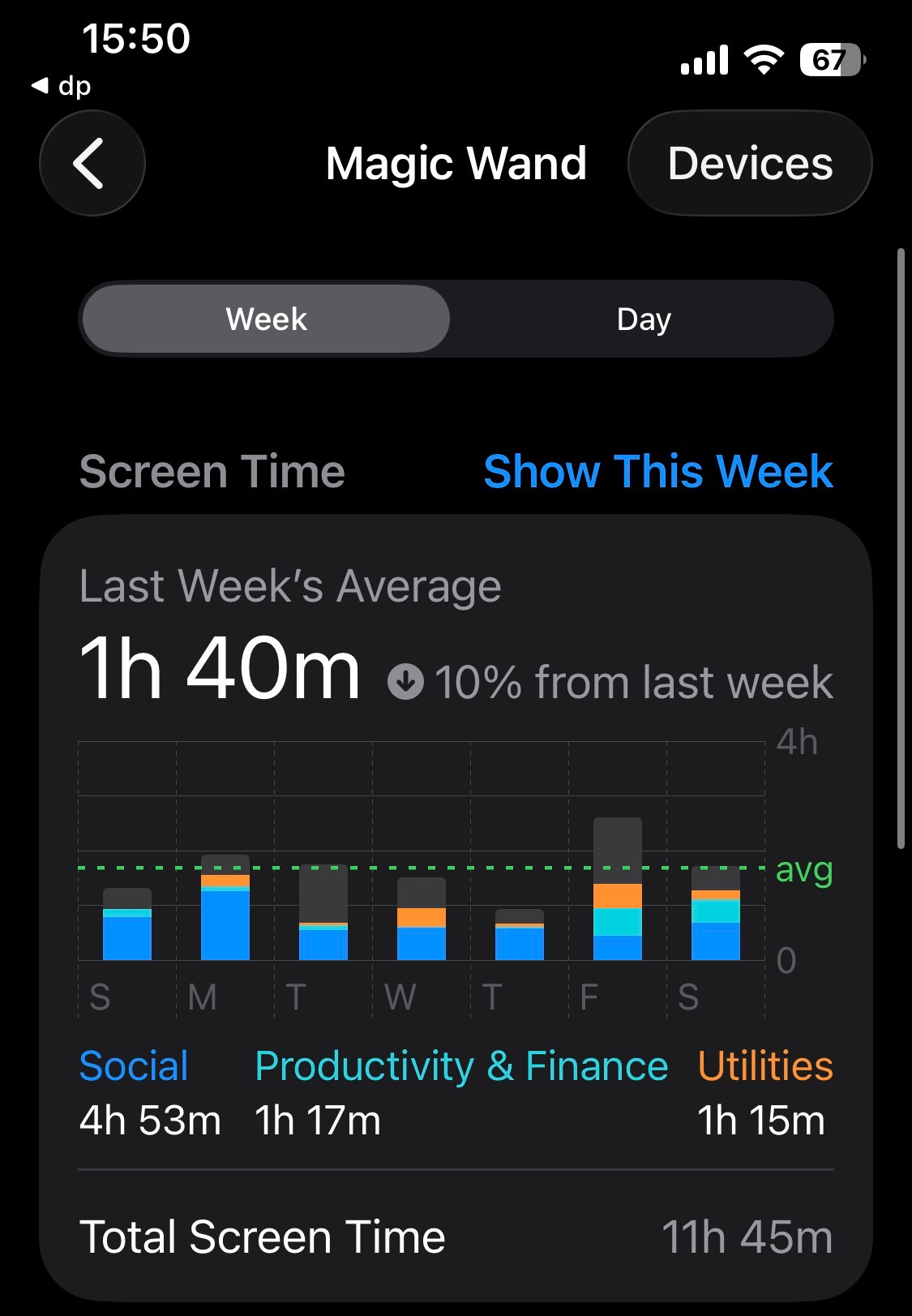The height and width of the screenshot is (1316, 912).
Task: Tap Show This Week link
Action: point(657,472)
